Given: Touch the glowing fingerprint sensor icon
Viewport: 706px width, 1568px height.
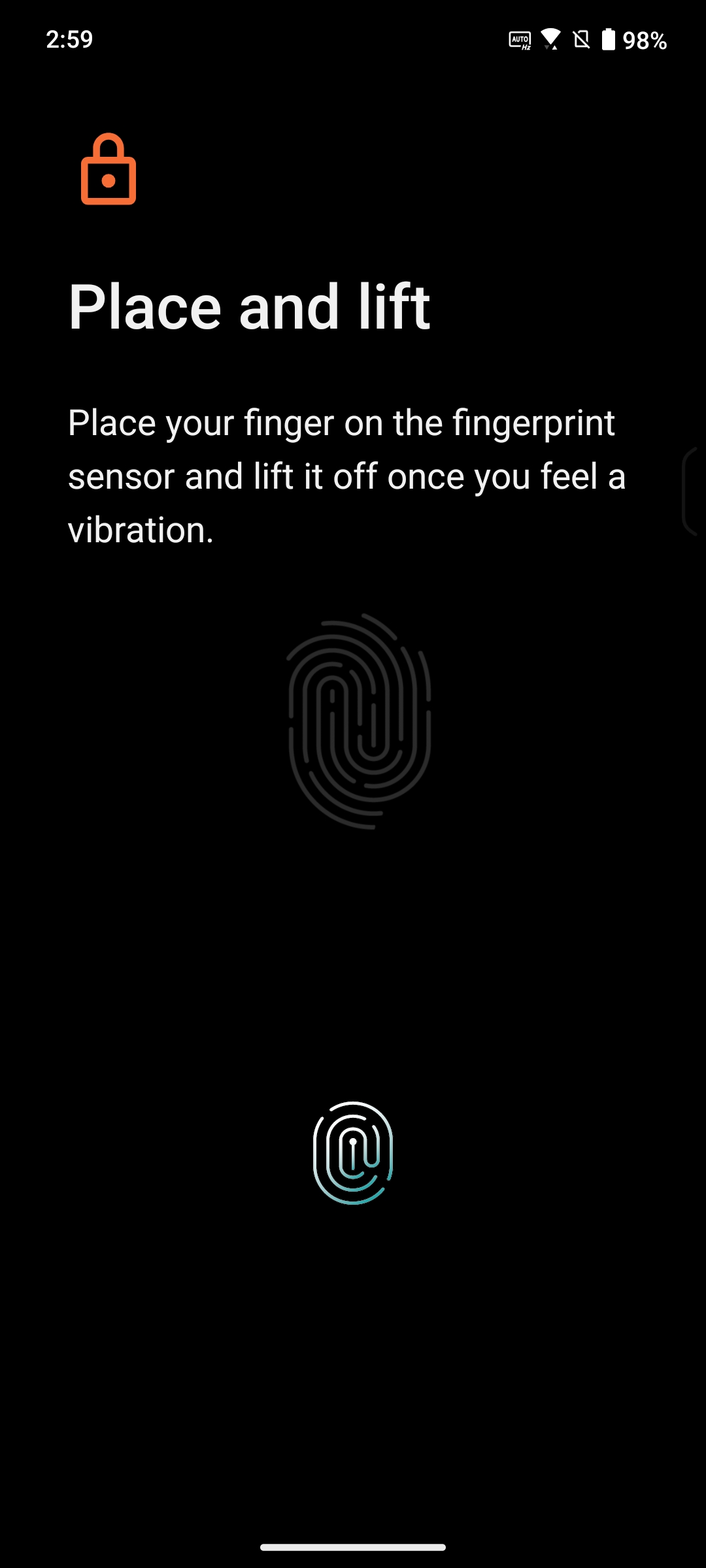Looking at the screenshot, I should click(353, 1153).
